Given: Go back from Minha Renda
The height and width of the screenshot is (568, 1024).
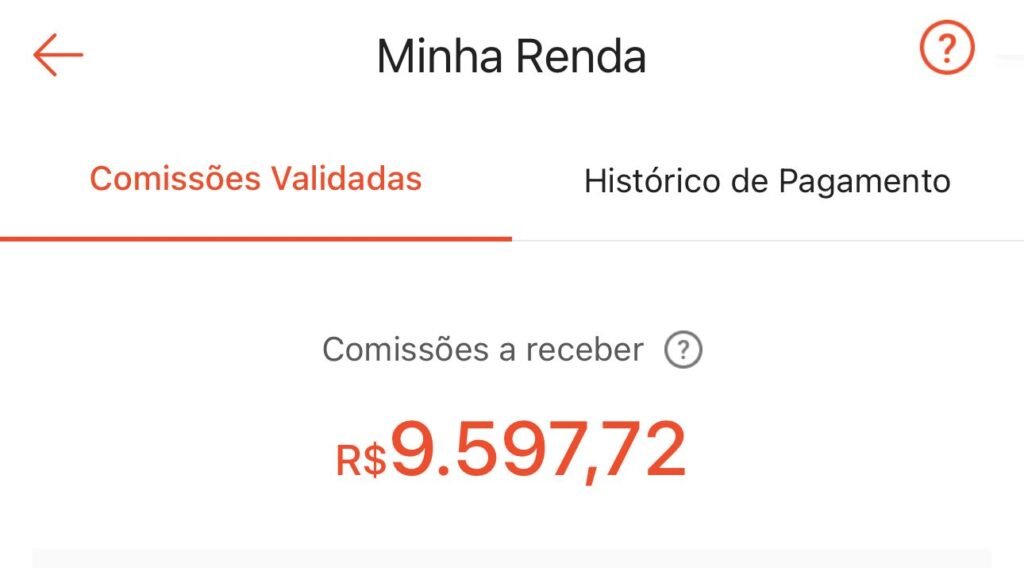Looking at the screenshot, I should point(58,55).
